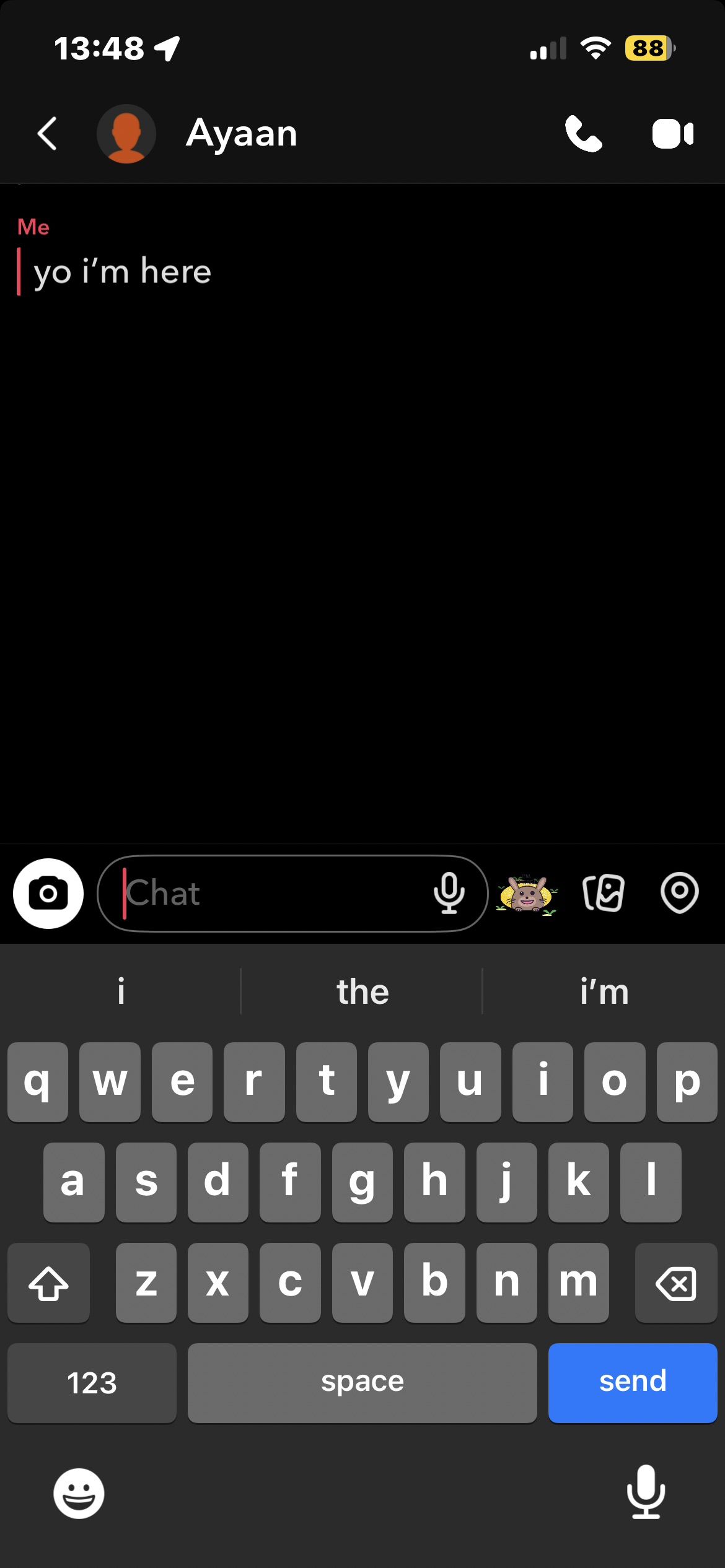Viewport: 725px width, 1568px height.
Task: Go back from Ayaan's chat
Action: click(x=47, y=134)
